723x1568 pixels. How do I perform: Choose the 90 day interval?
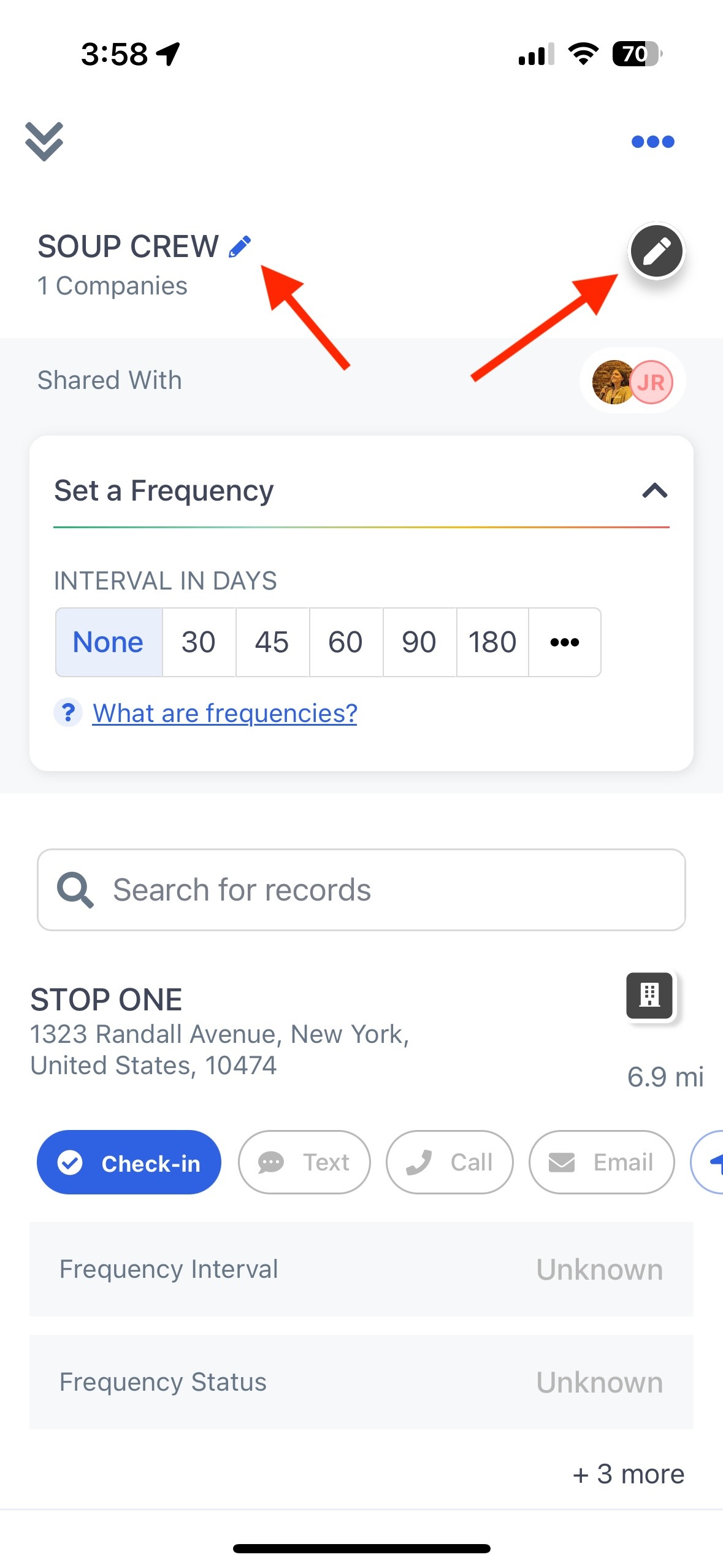tap(419, 642)
